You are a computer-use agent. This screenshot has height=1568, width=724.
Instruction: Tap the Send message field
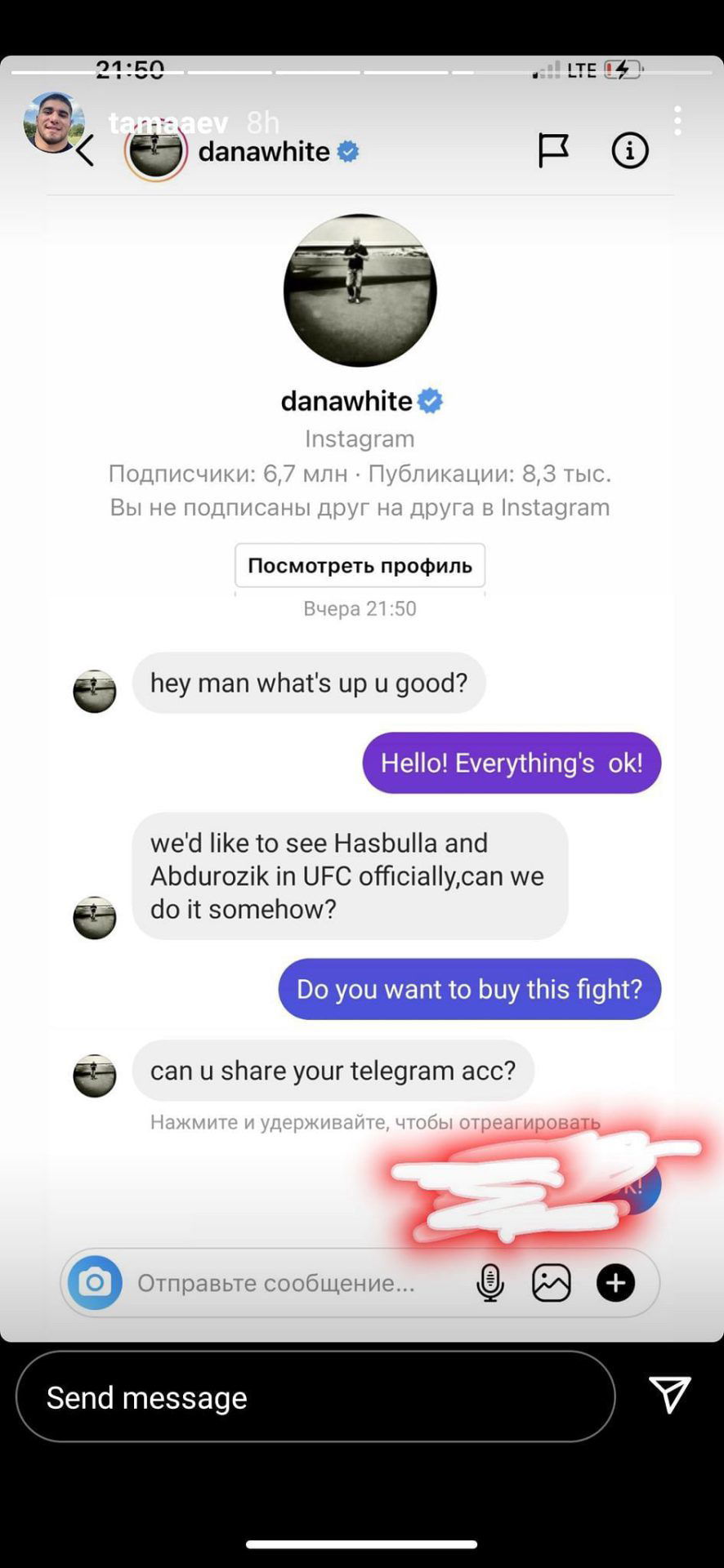click(x=315, y=1397)
